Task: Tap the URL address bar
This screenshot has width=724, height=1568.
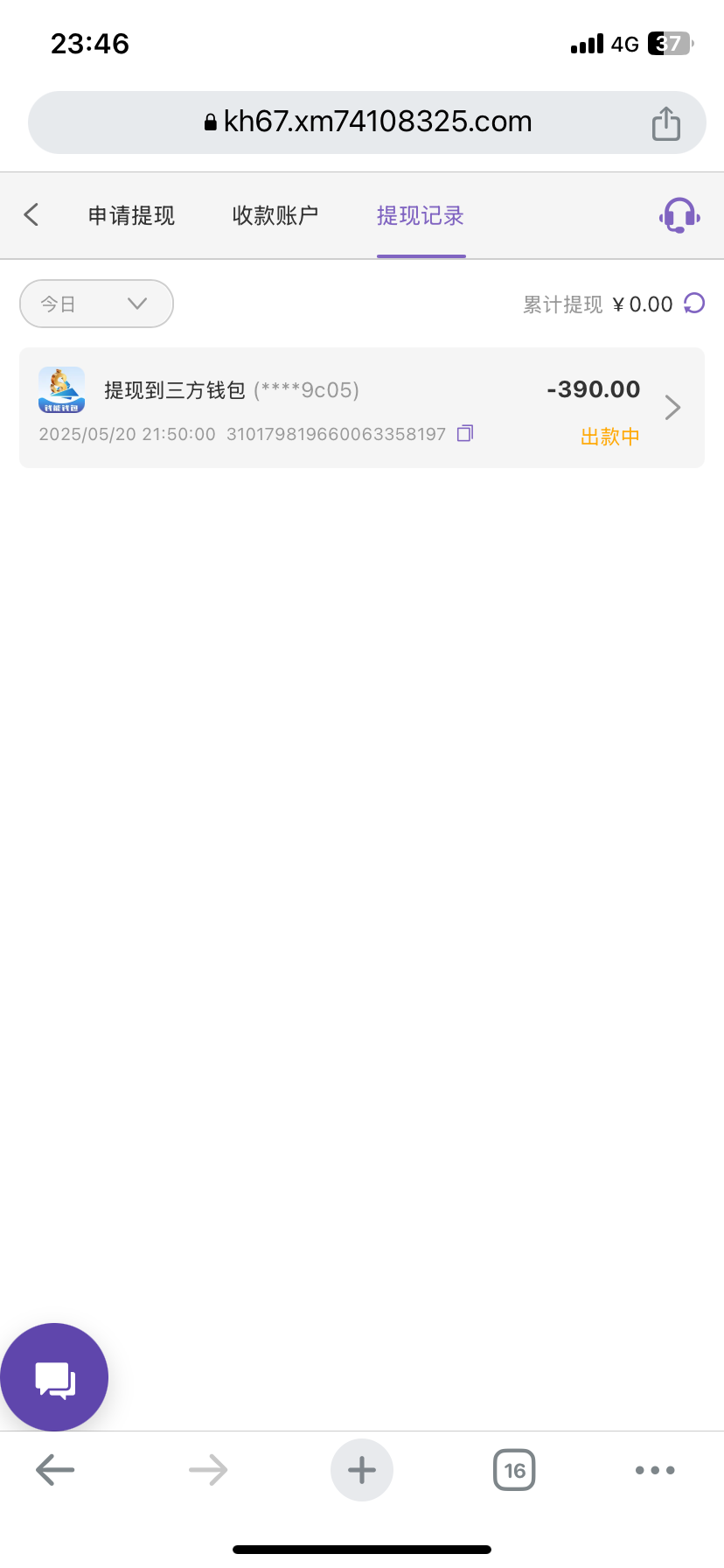Action: tap(367, 122)
